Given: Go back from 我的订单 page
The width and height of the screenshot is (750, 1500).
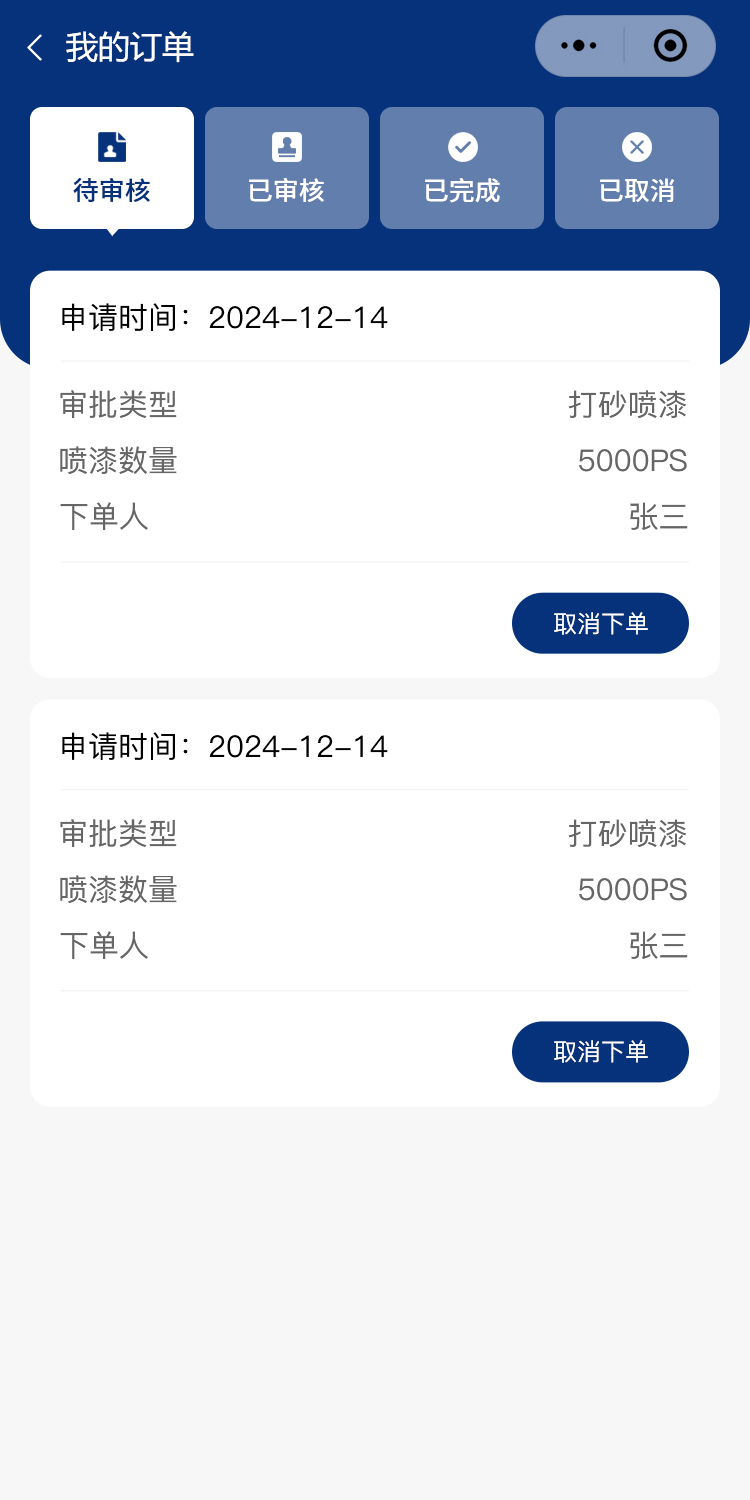Looking at the screenshot, I should point(35,48).
